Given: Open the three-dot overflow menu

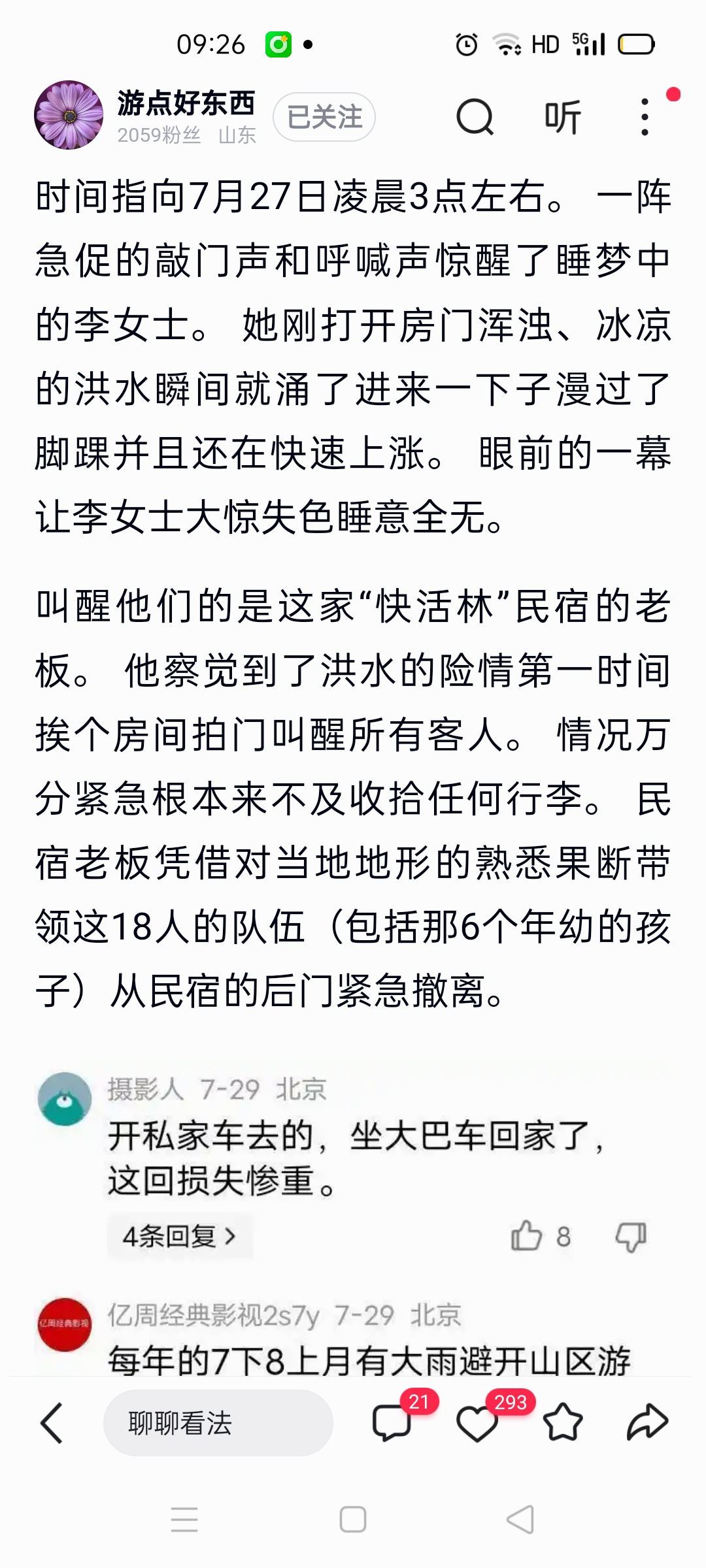Looking at the screenshot, I should pyautogui.click(x=645, y=117).
